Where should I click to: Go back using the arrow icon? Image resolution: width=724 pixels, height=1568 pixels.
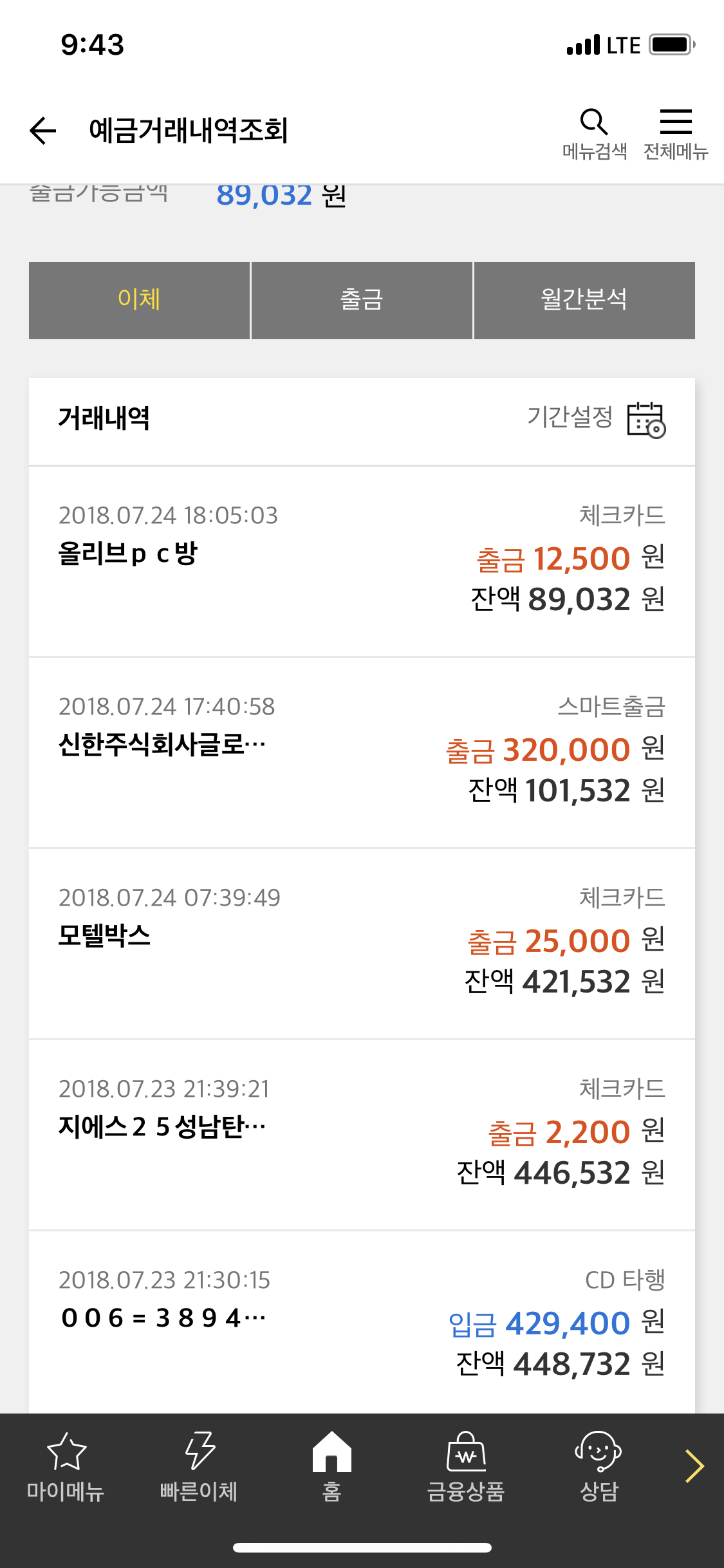click(x=43, y=131)
